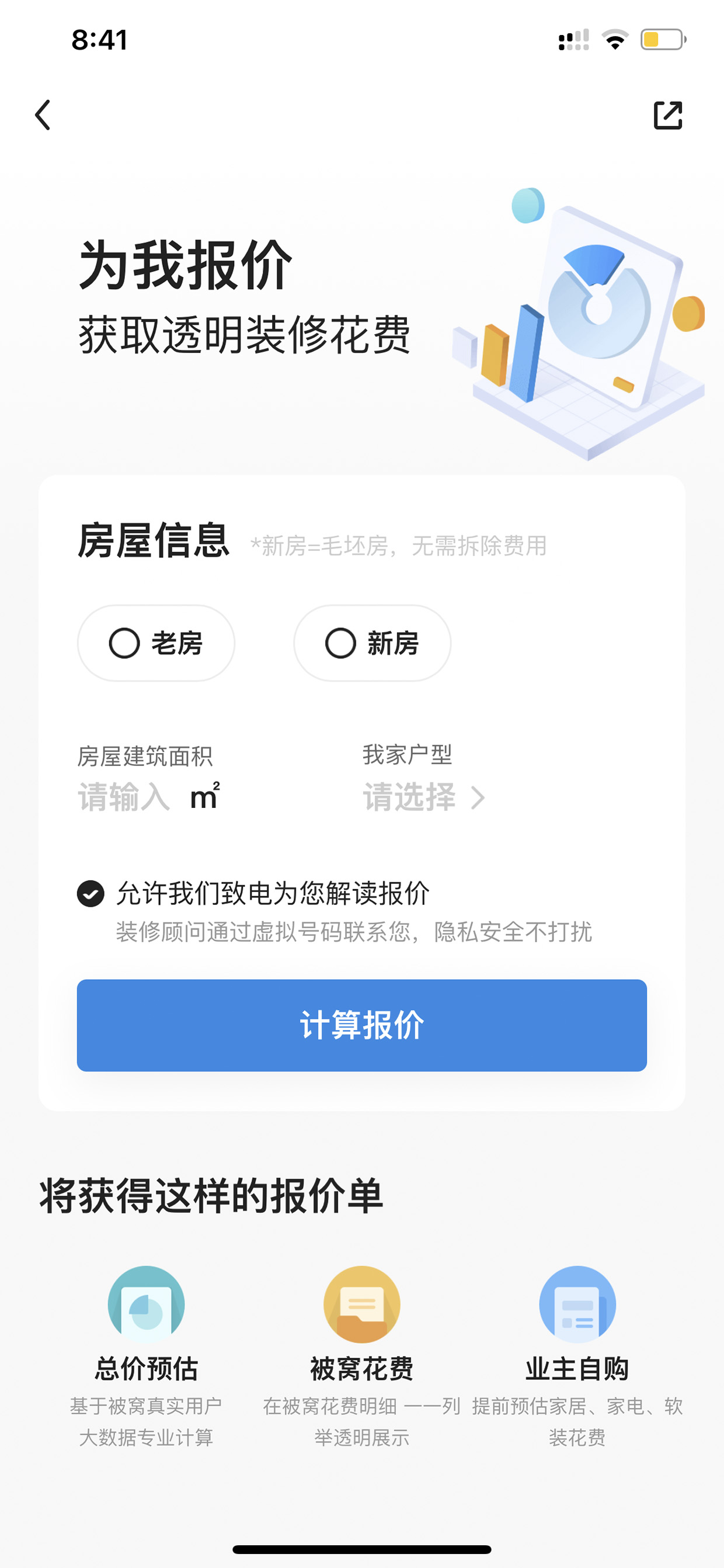Select the 新房 option
724x1568 pixels.
[x=373, y=643]
